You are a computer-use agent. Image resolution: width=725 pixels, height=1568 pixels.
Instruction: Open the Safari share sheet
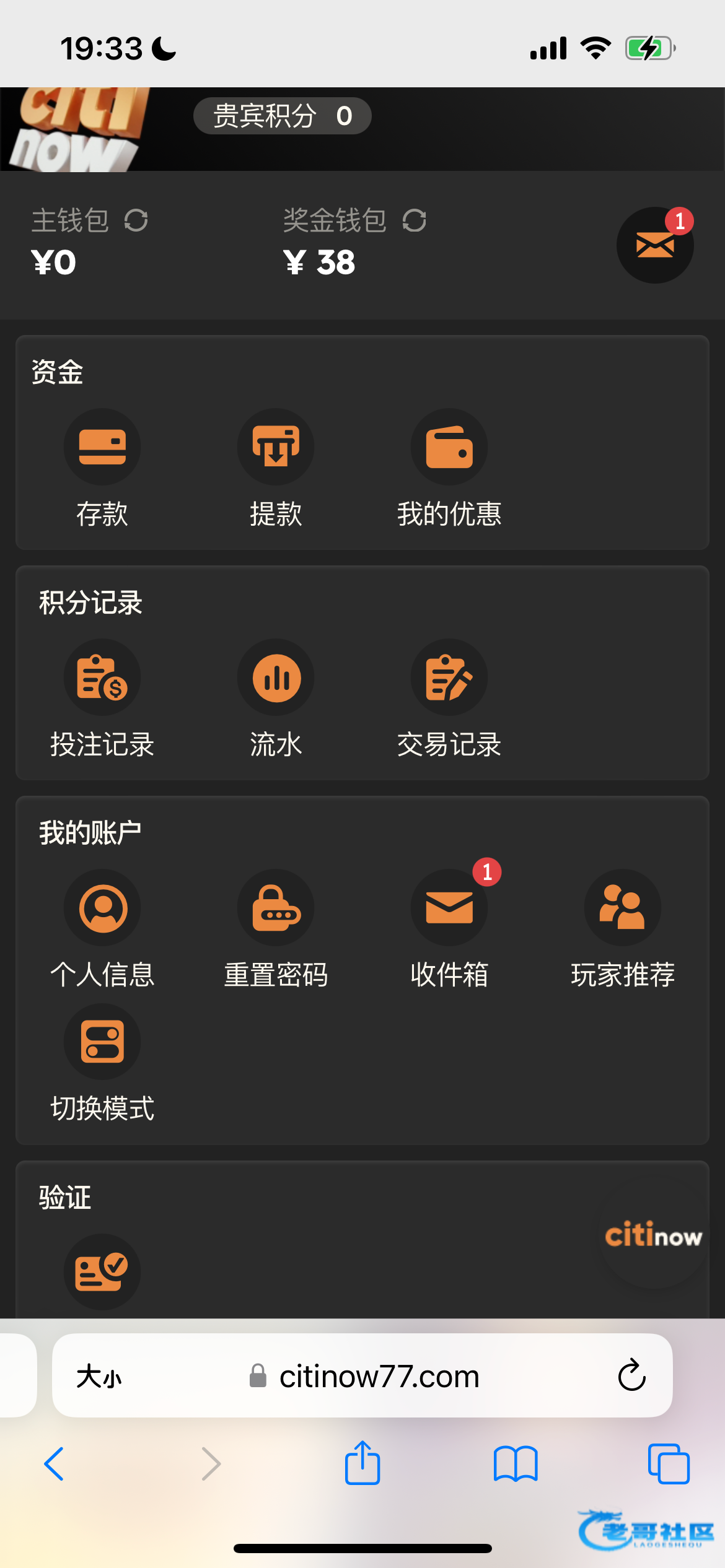362,1463
